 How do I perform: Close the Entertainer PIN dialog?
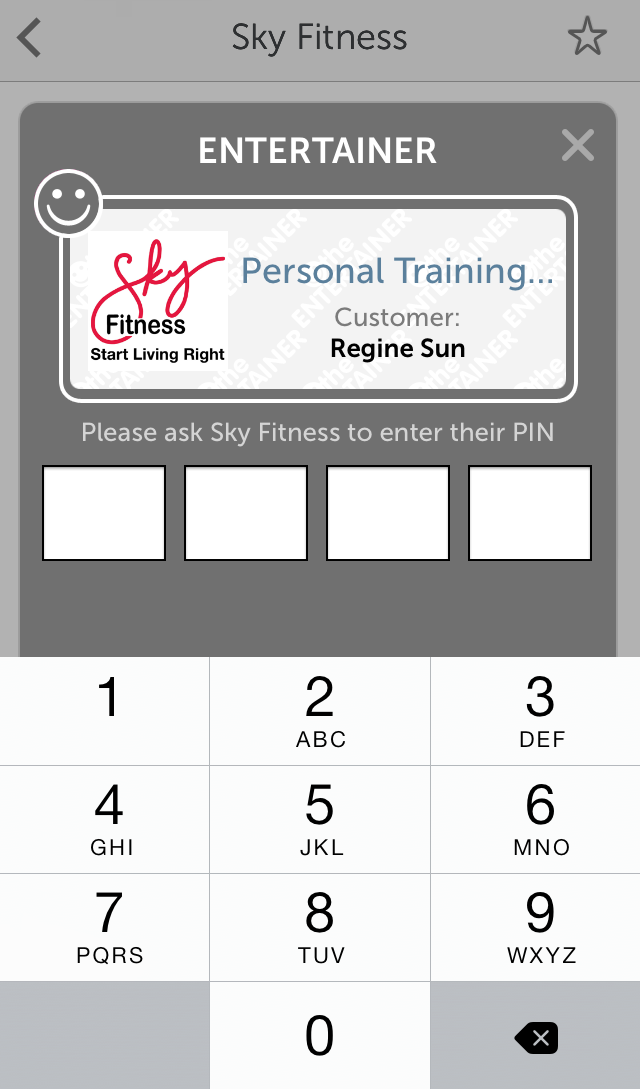[578, 146]
